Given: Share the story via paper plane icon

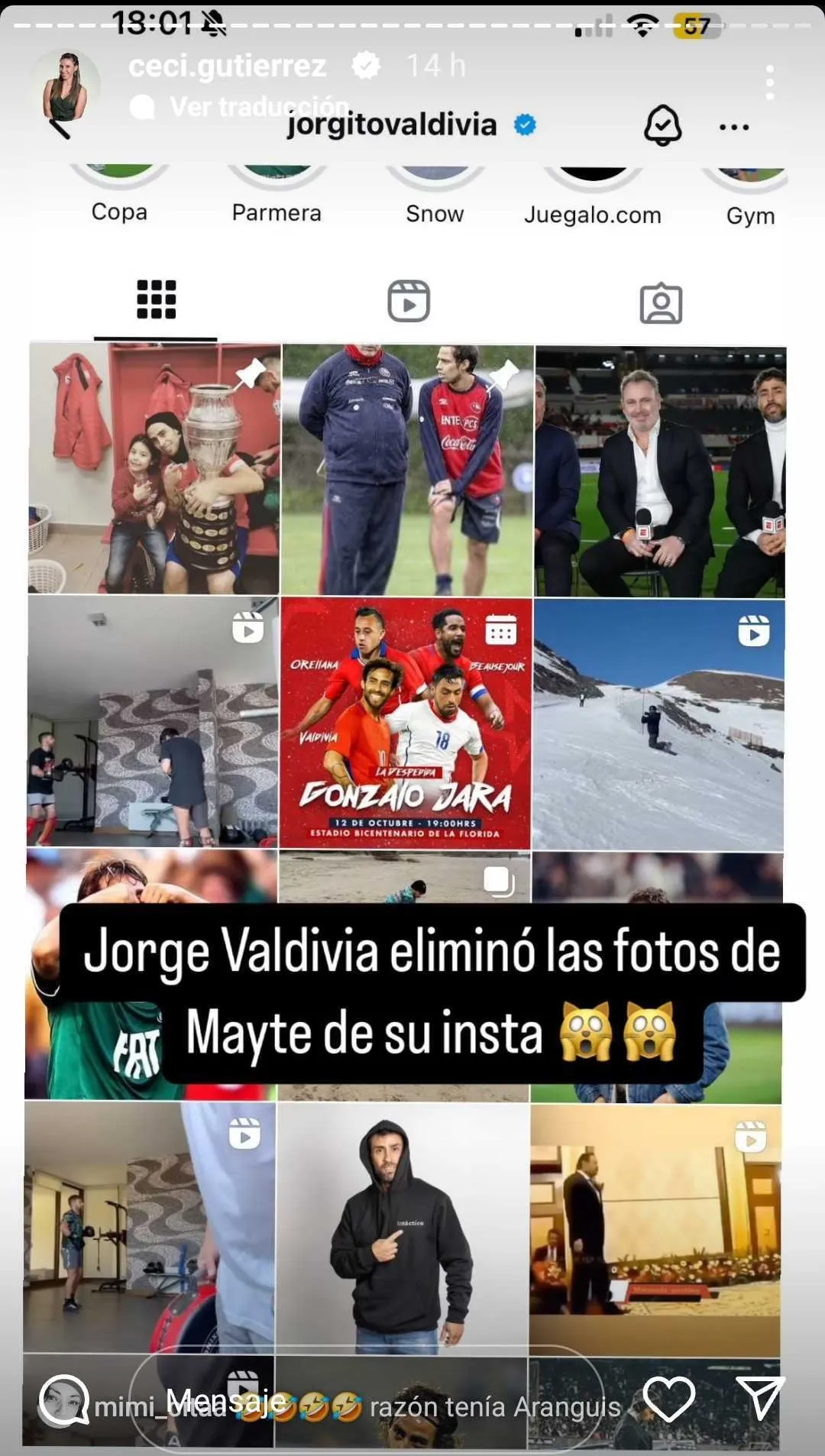Looking at the screenshot, I should [759, 1397].
